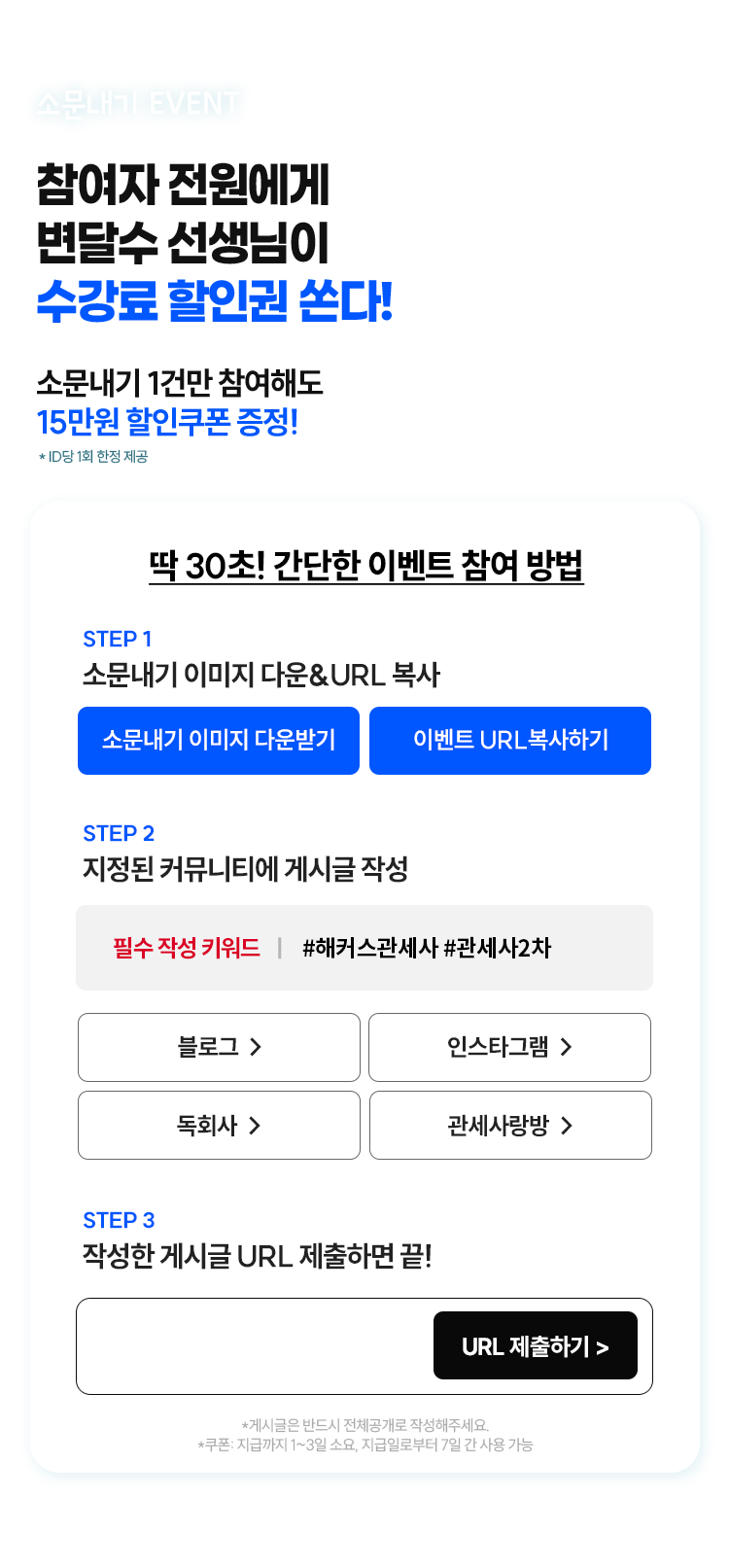Copy the event URL
Image resolution: width=729 pixels, height=1568 pixels.
pyautogui.click(x=510, y=741)
